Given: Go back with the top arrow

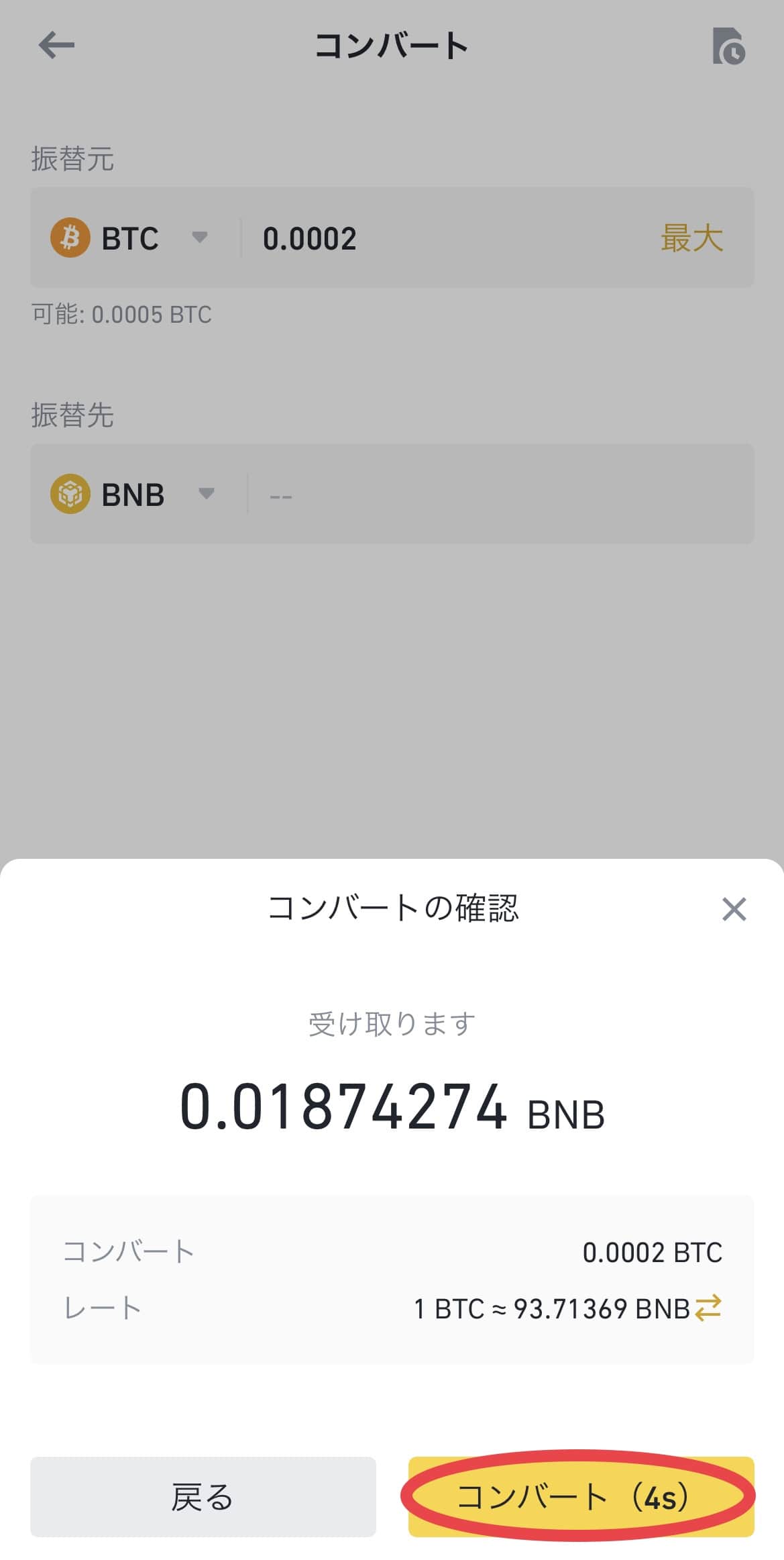Looking at the screenshot, I should pyautogui.click(x=56, y=46).
